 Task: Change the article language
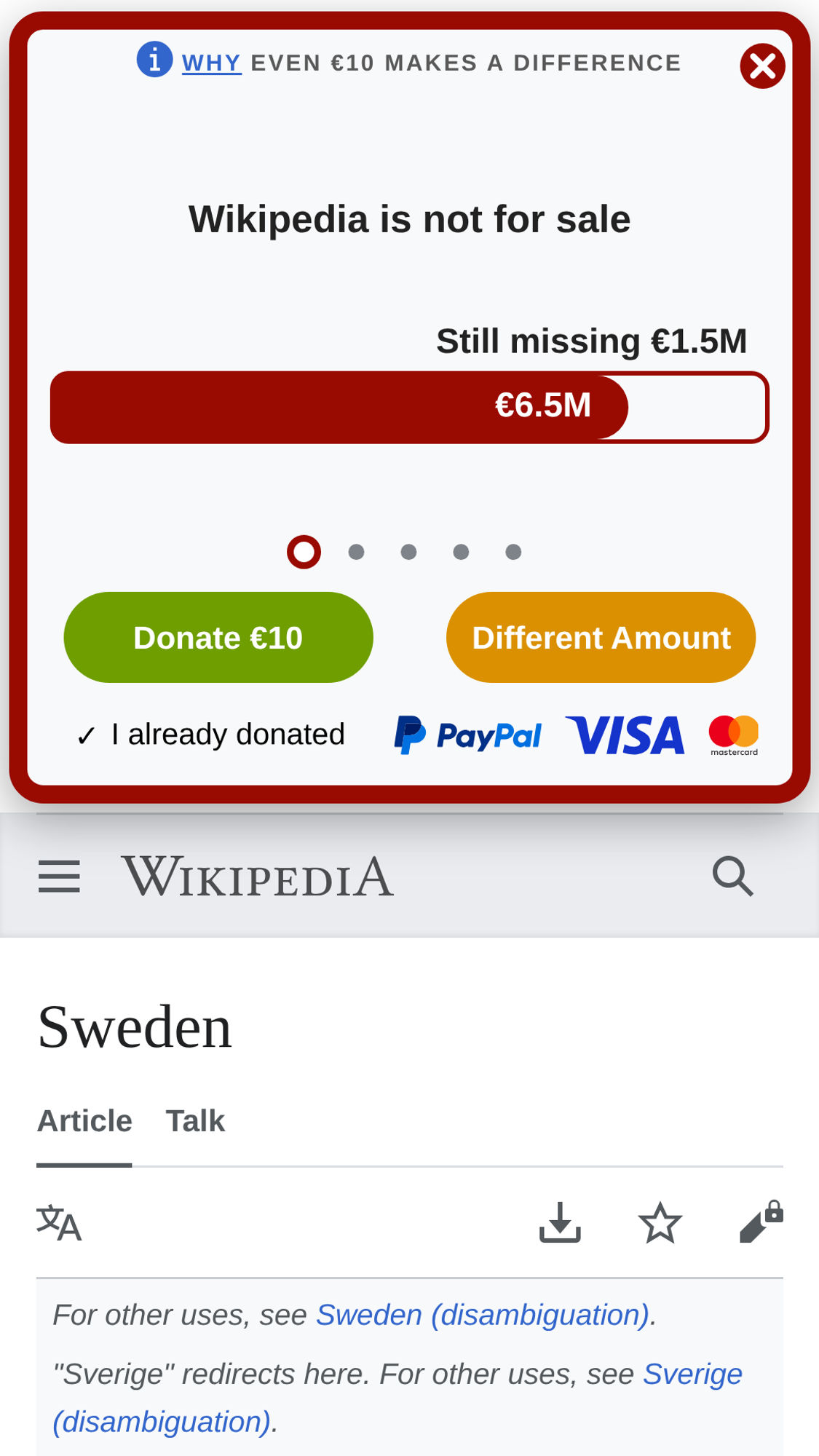(59, 1223)
